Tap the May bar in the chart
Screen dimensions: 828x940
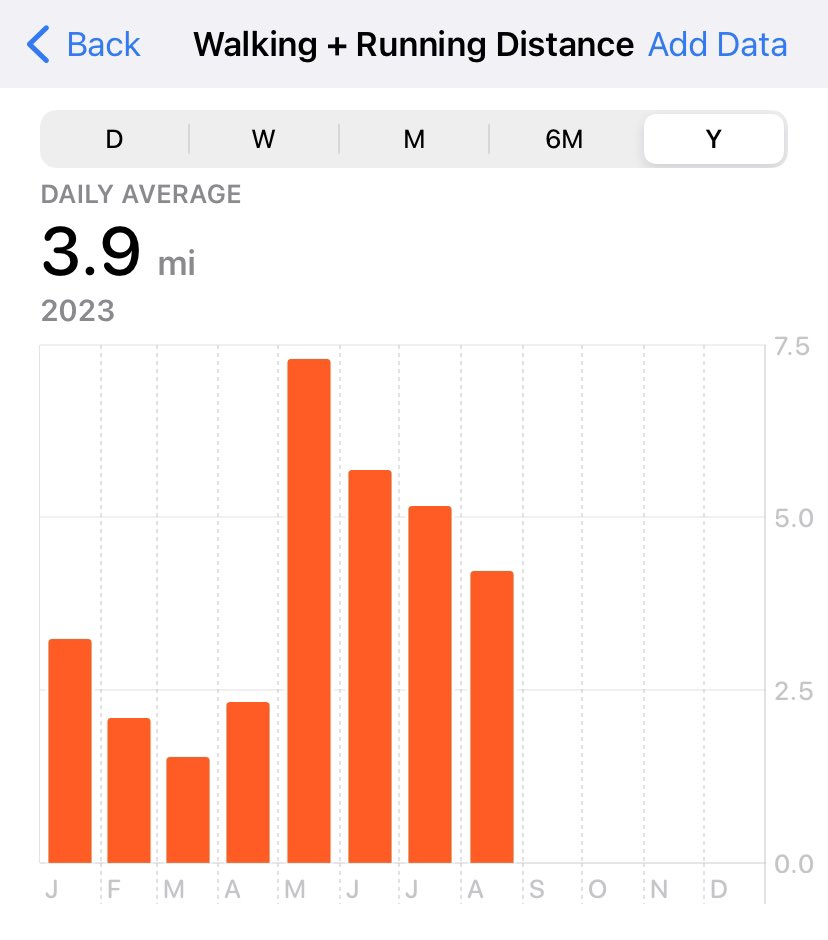[x=309, y=610]
